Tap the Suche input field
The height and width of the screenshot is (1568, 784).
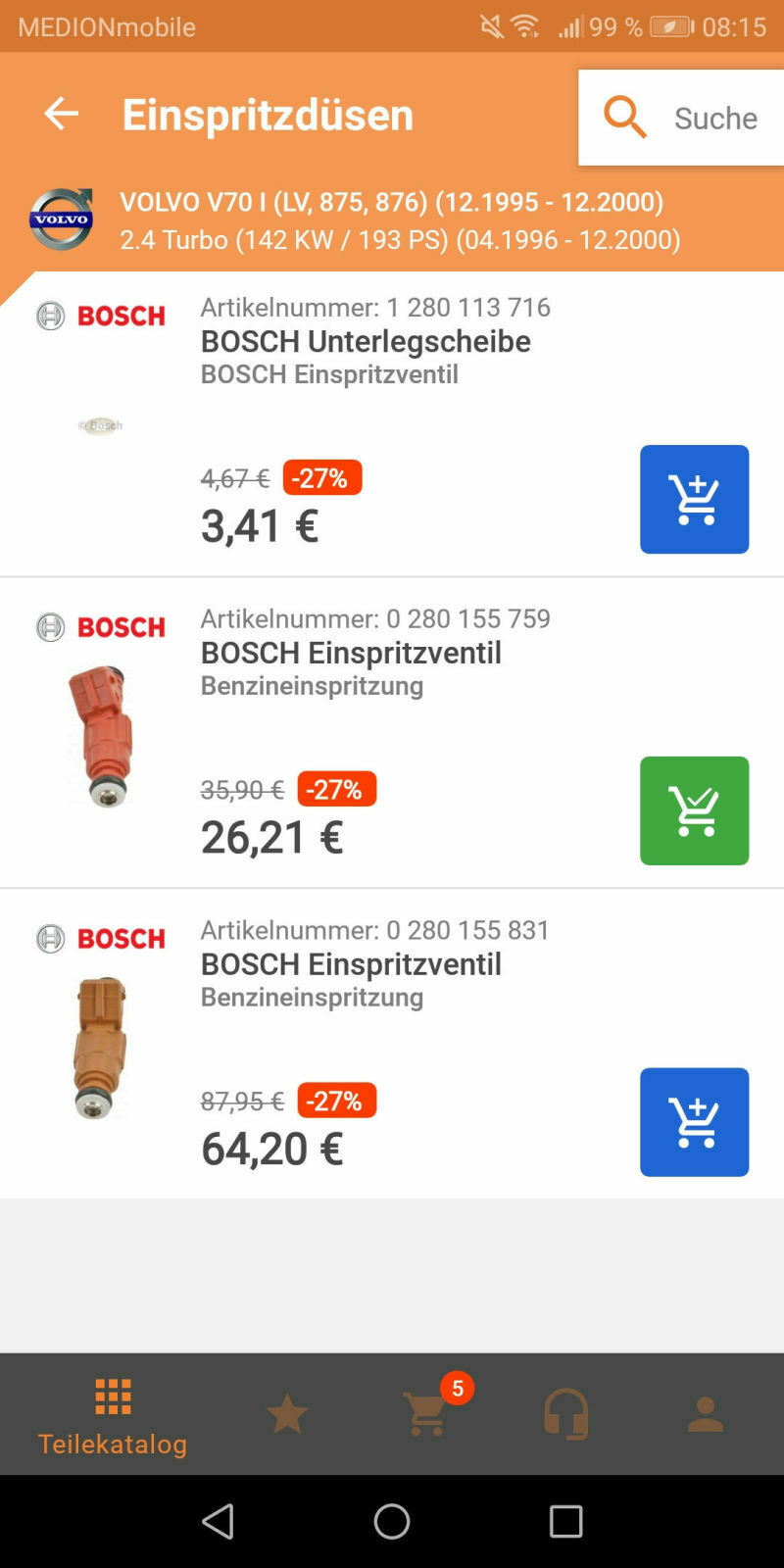[714, 118]
